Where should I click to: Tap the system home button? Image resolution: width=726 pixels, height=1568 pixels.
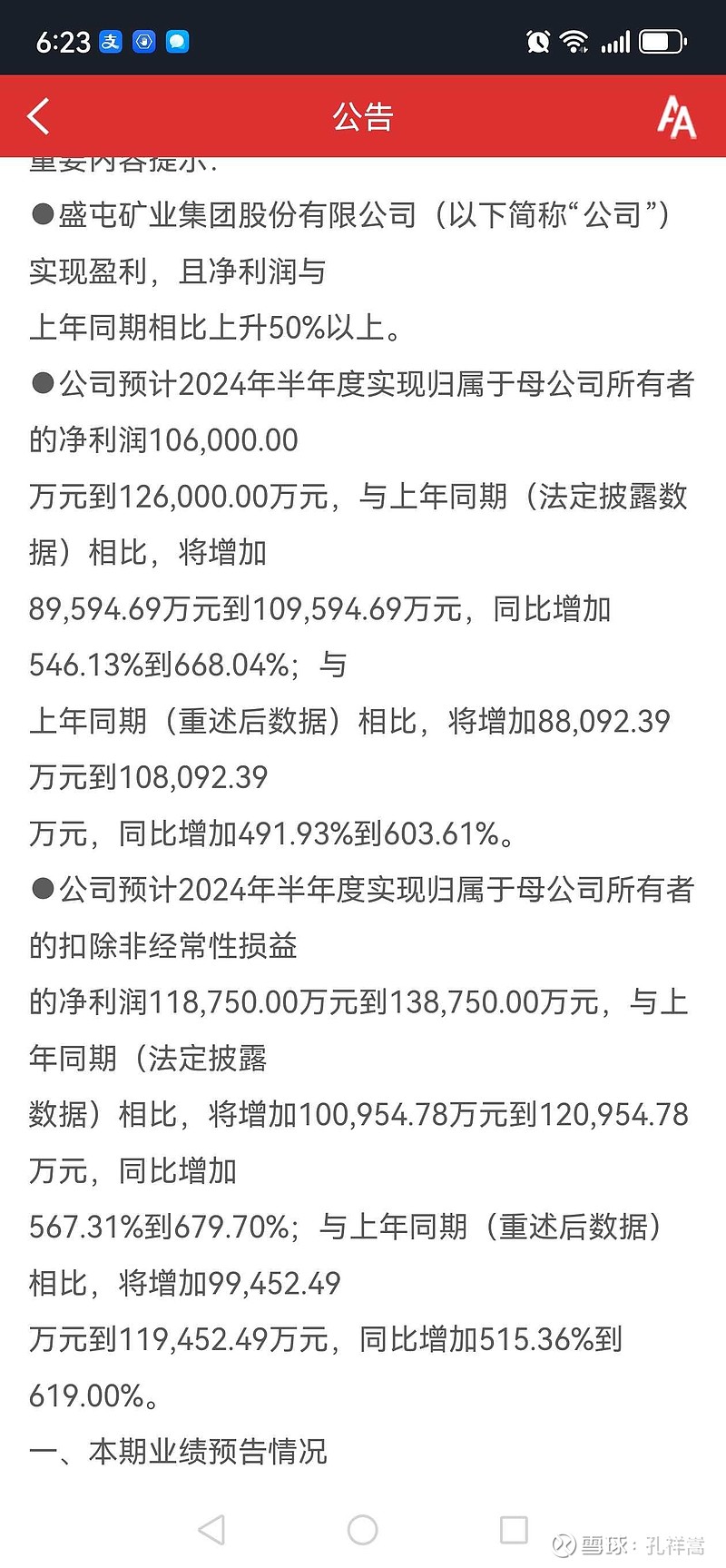point(362,1530)
